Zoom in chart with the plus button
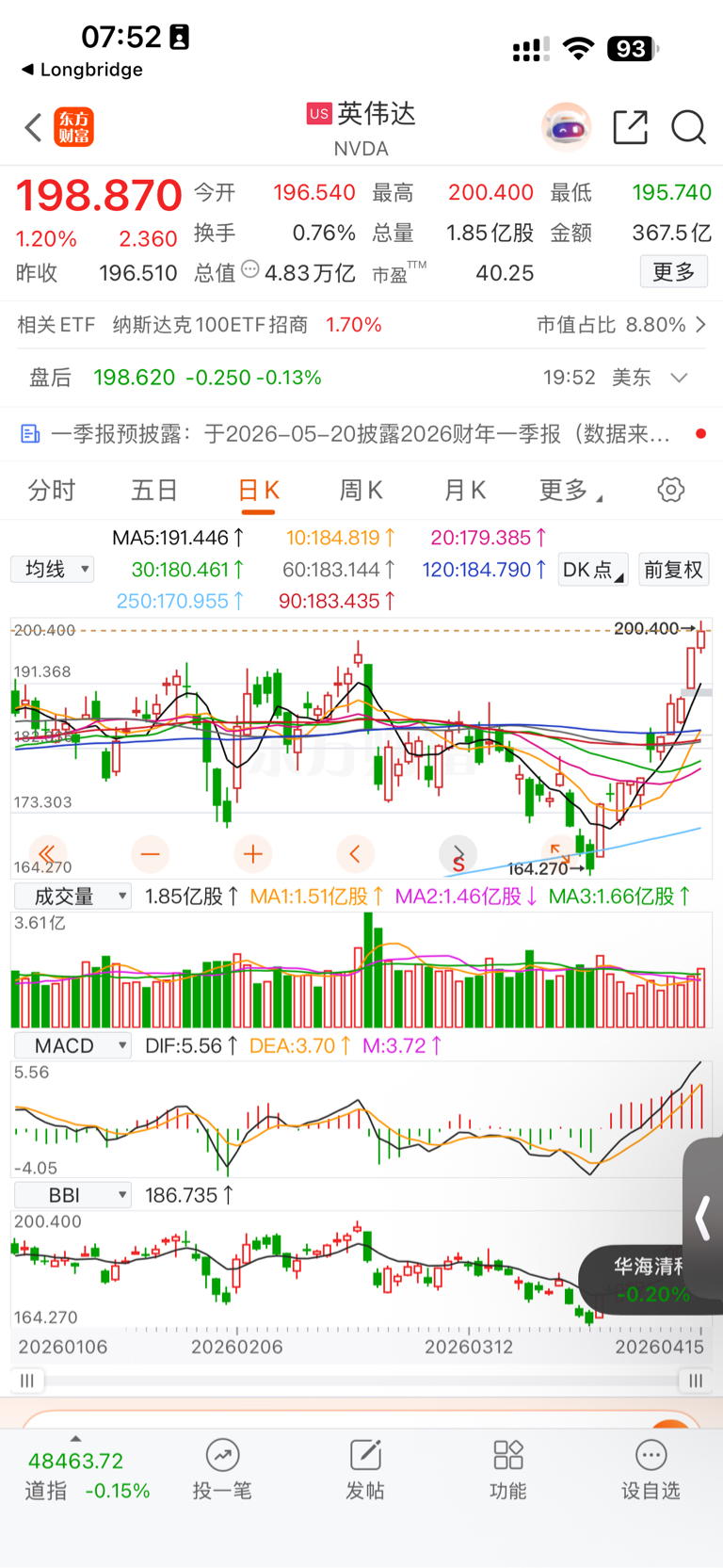The image size is (723, 1568). coord(252,854)
